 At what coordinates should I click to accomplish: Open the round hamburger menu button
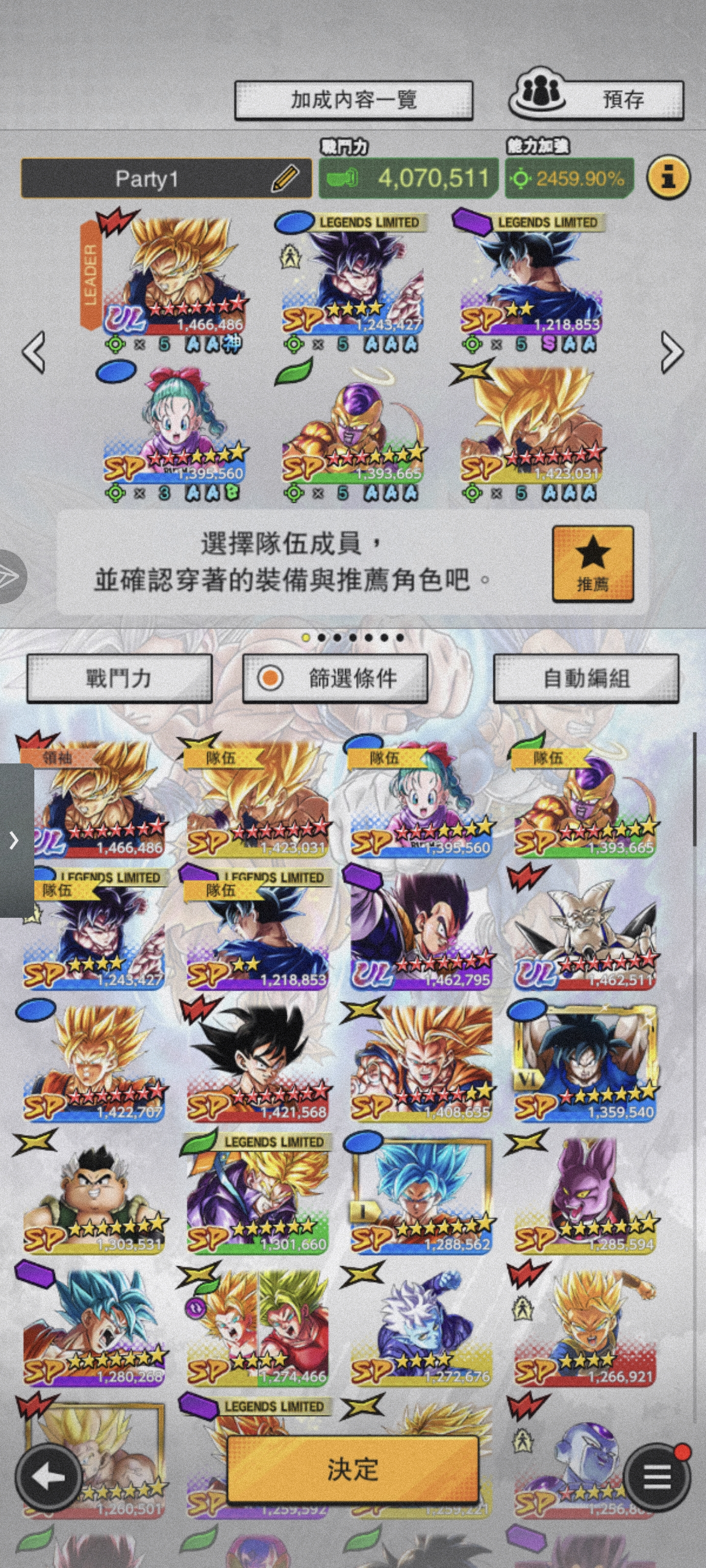click(656, 1477)
